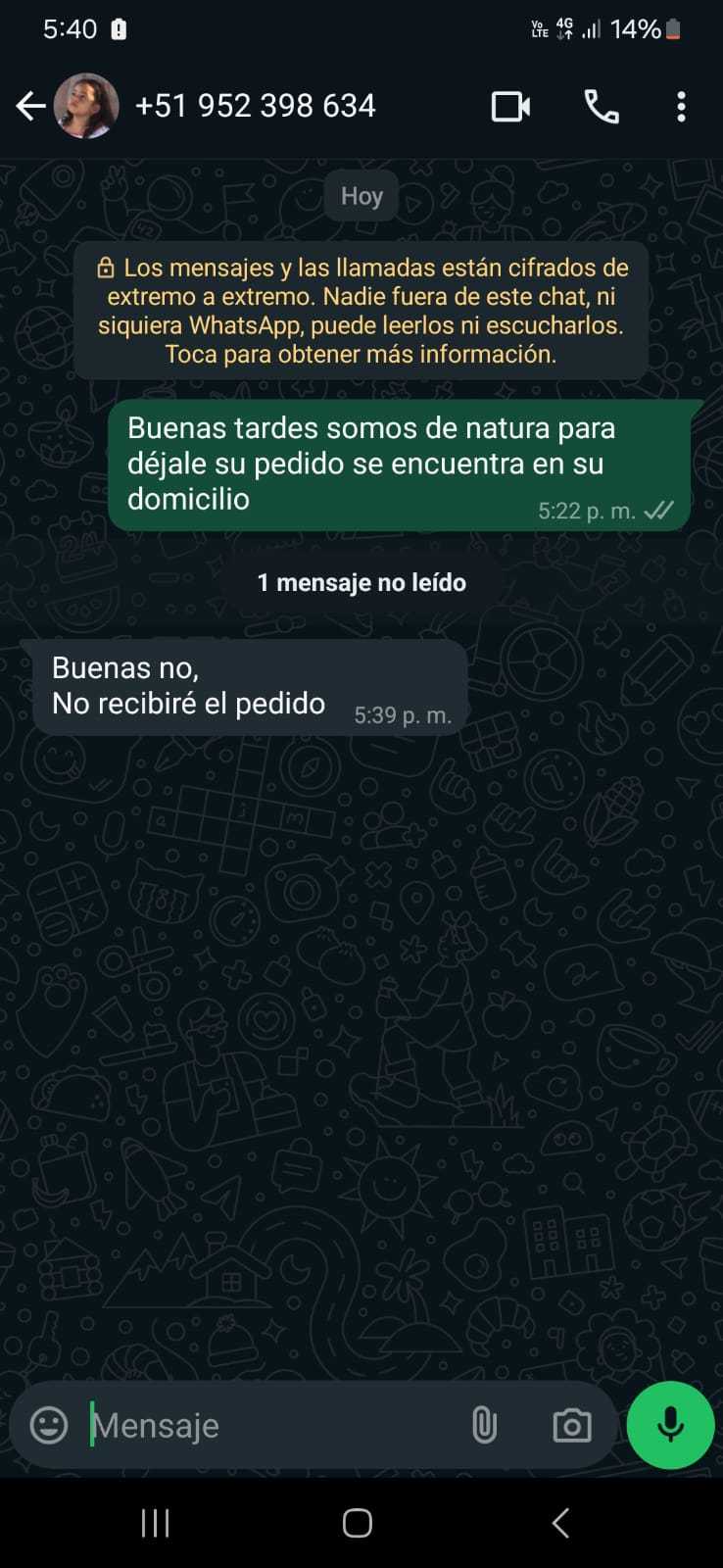723x1568 pixels.
Task: Open the encryption info notice
Action: click(x=361, y=311)
